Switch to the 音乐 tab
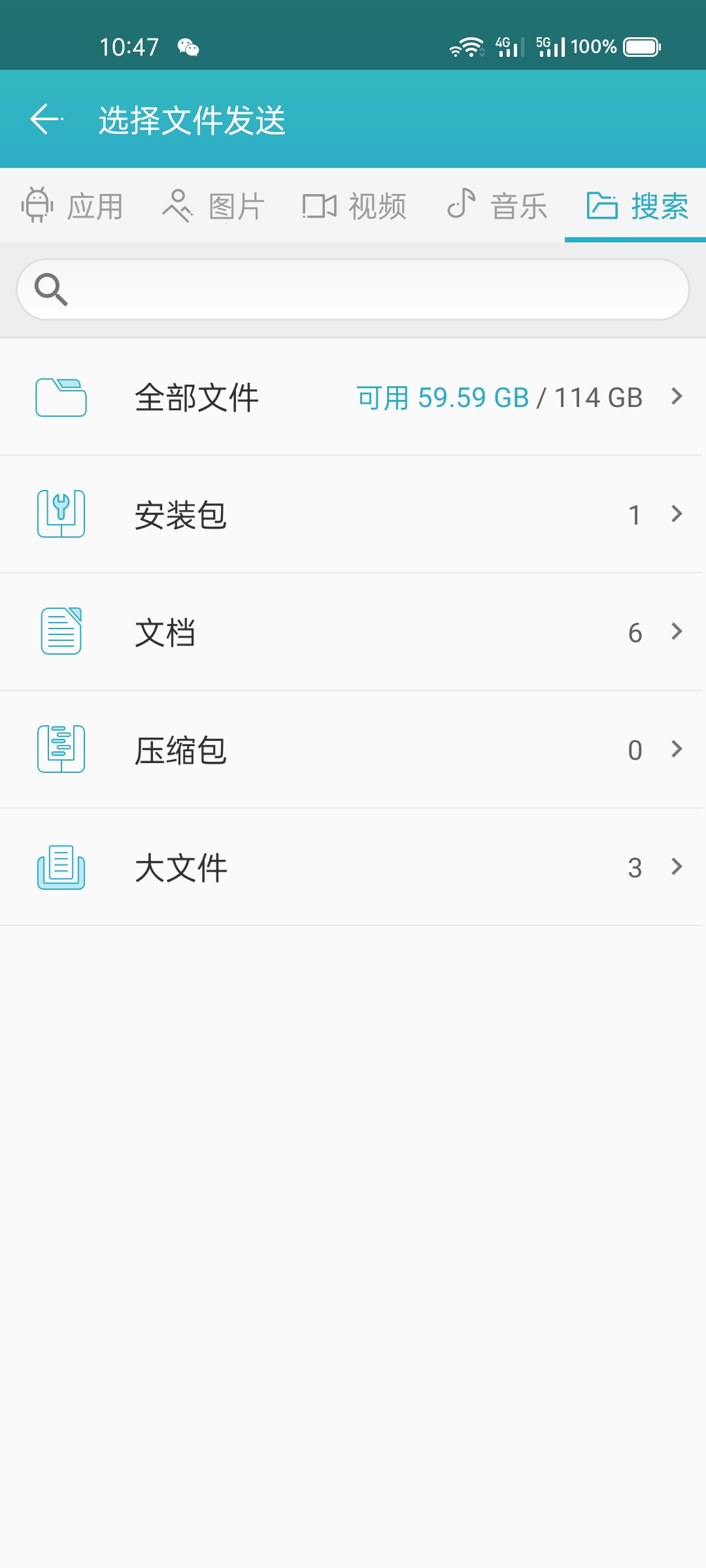 tap(497, 206)
